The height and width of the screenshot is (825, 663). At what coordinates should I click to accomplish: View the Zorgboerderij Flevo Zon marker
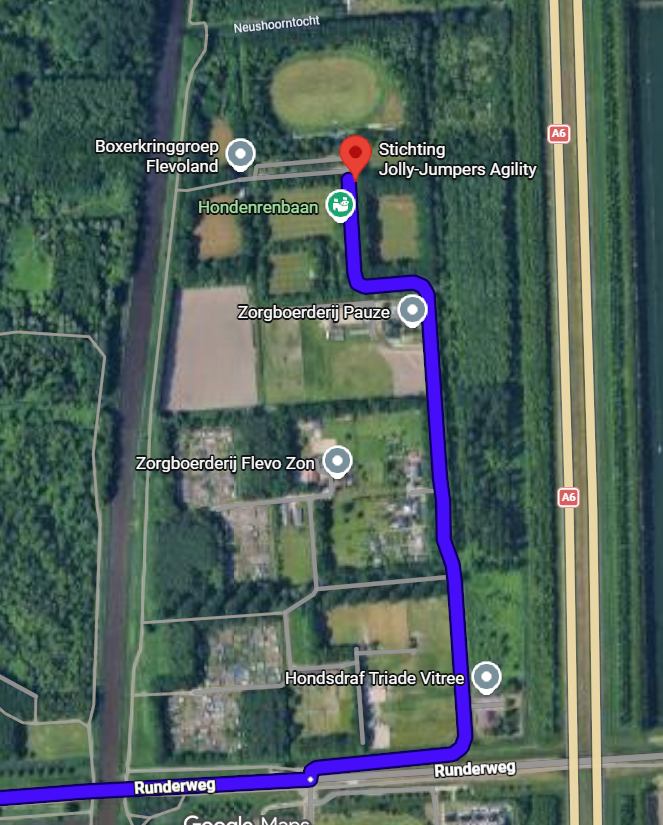[339, 461]
